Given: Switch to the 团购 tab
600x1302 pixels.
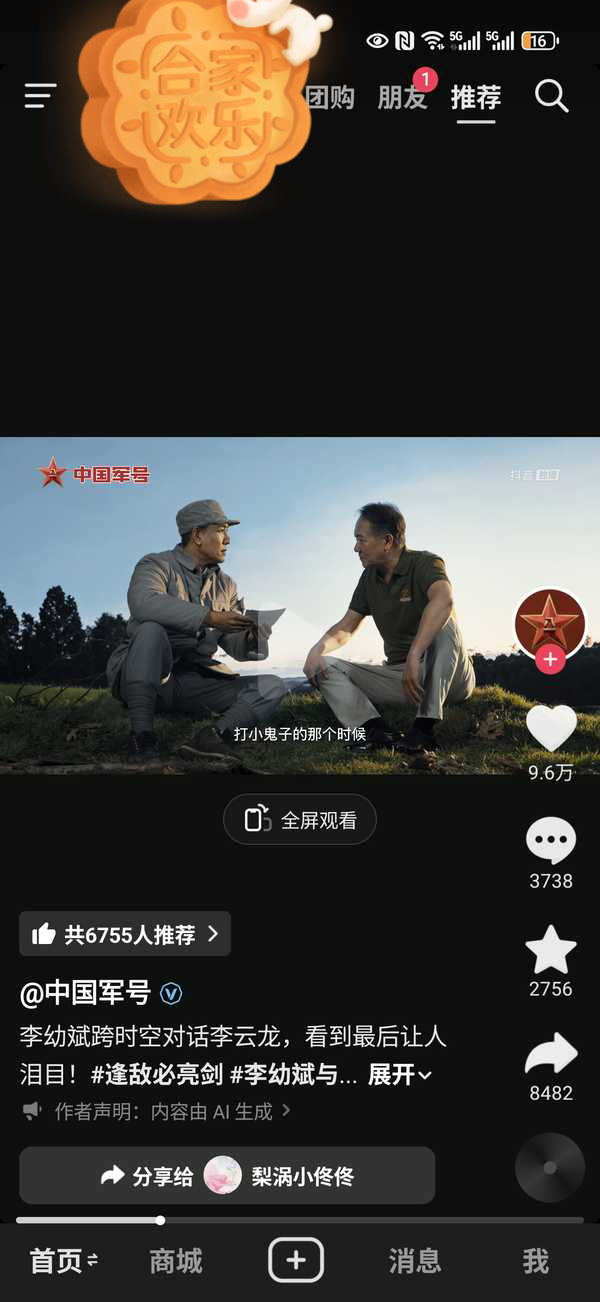Looking at the screenshot, I should [x=331, y=98].
